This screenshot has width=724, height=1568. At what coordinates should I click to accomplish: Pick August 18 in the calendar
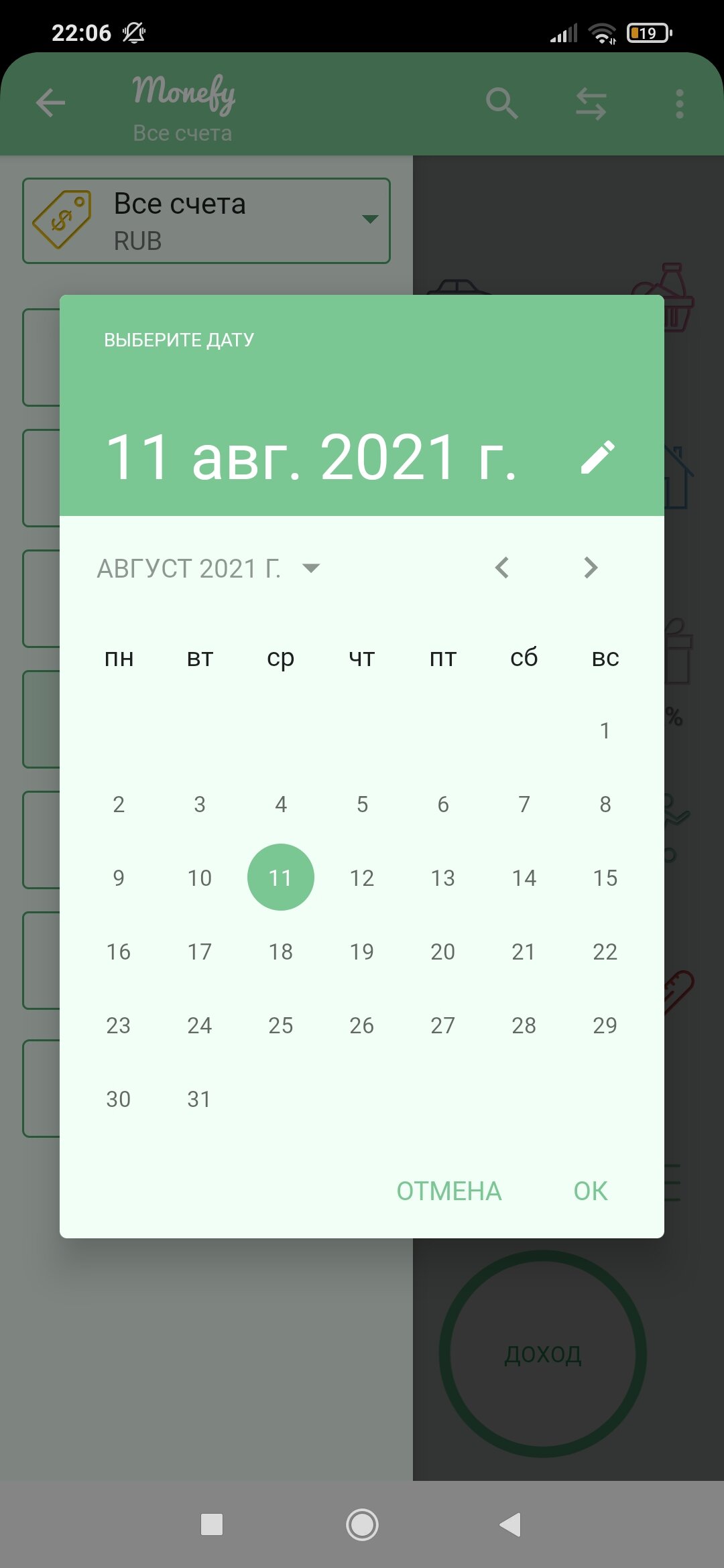pos(281,952)
